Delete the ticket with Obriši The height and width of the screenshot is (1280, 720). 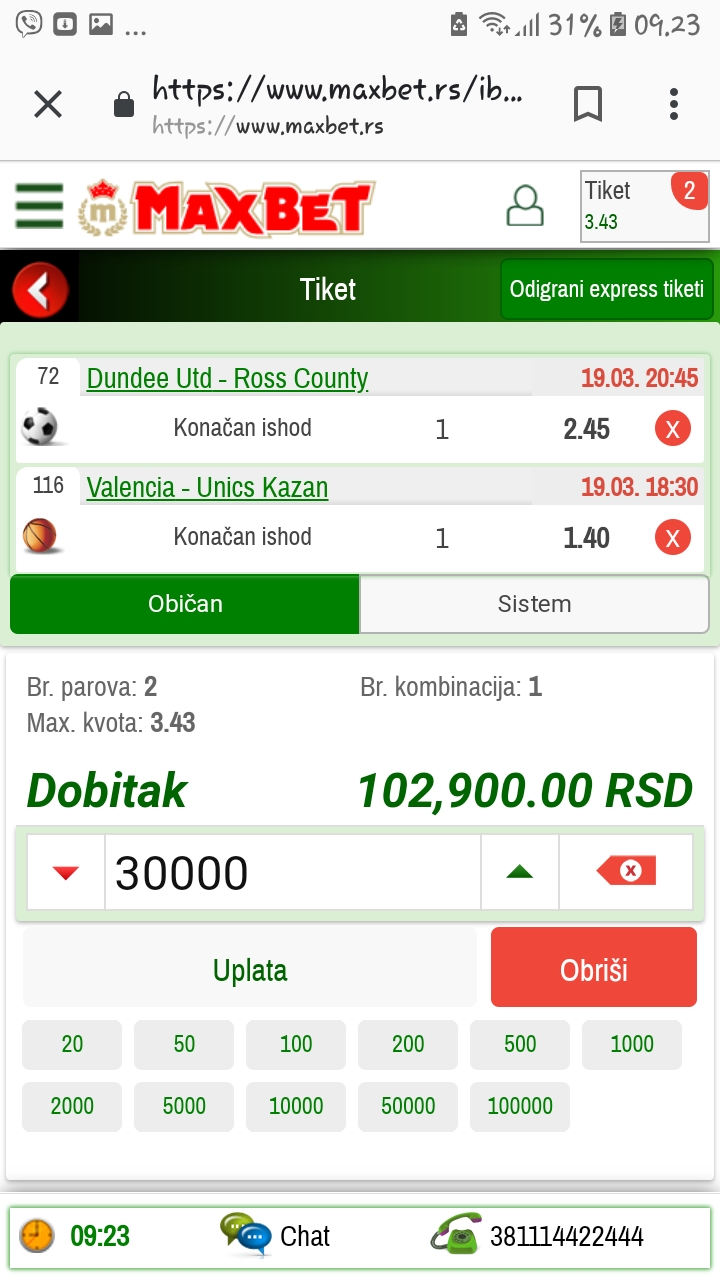pyautogui.click(x=594, y=969)
